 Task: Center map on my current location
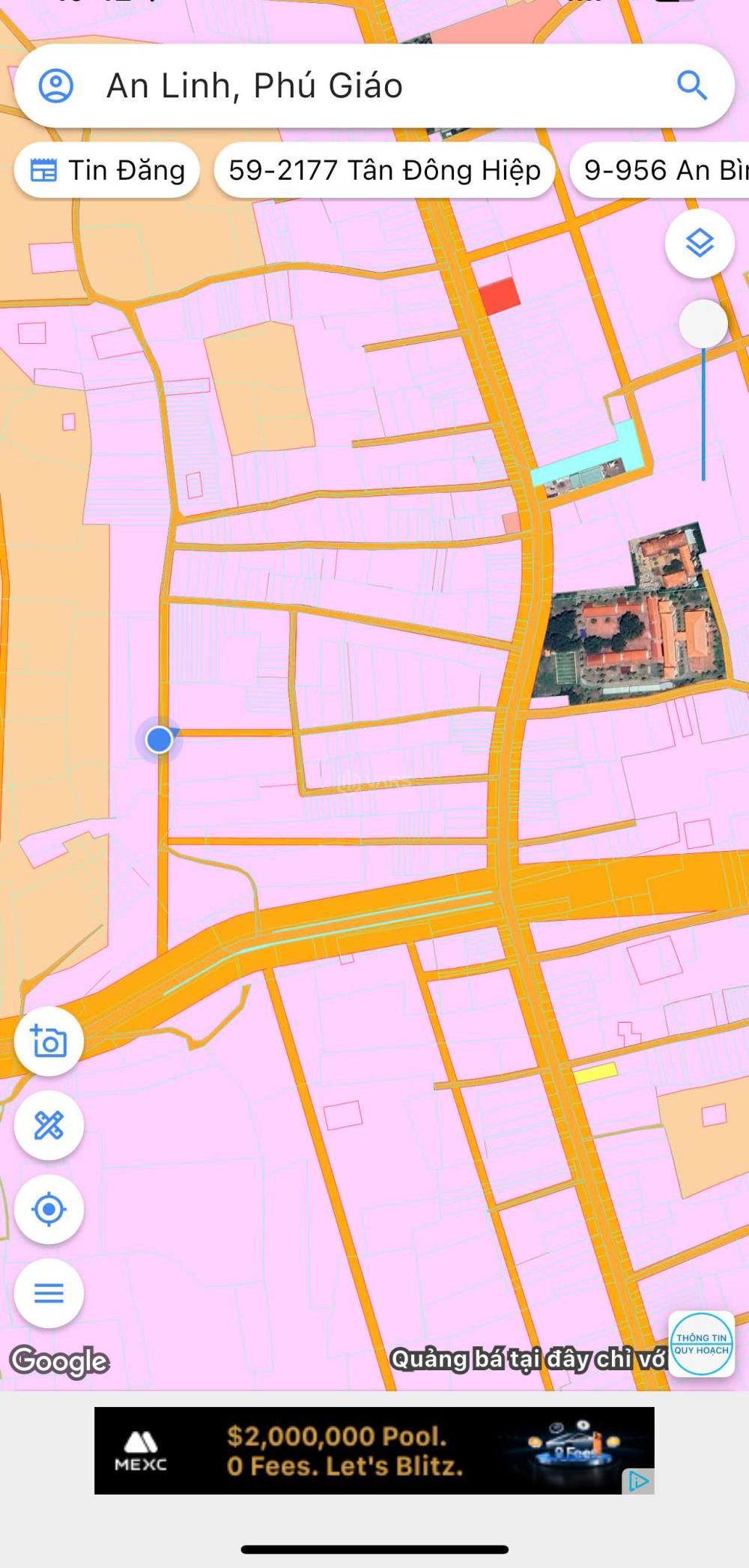[x=49, y=1209]
